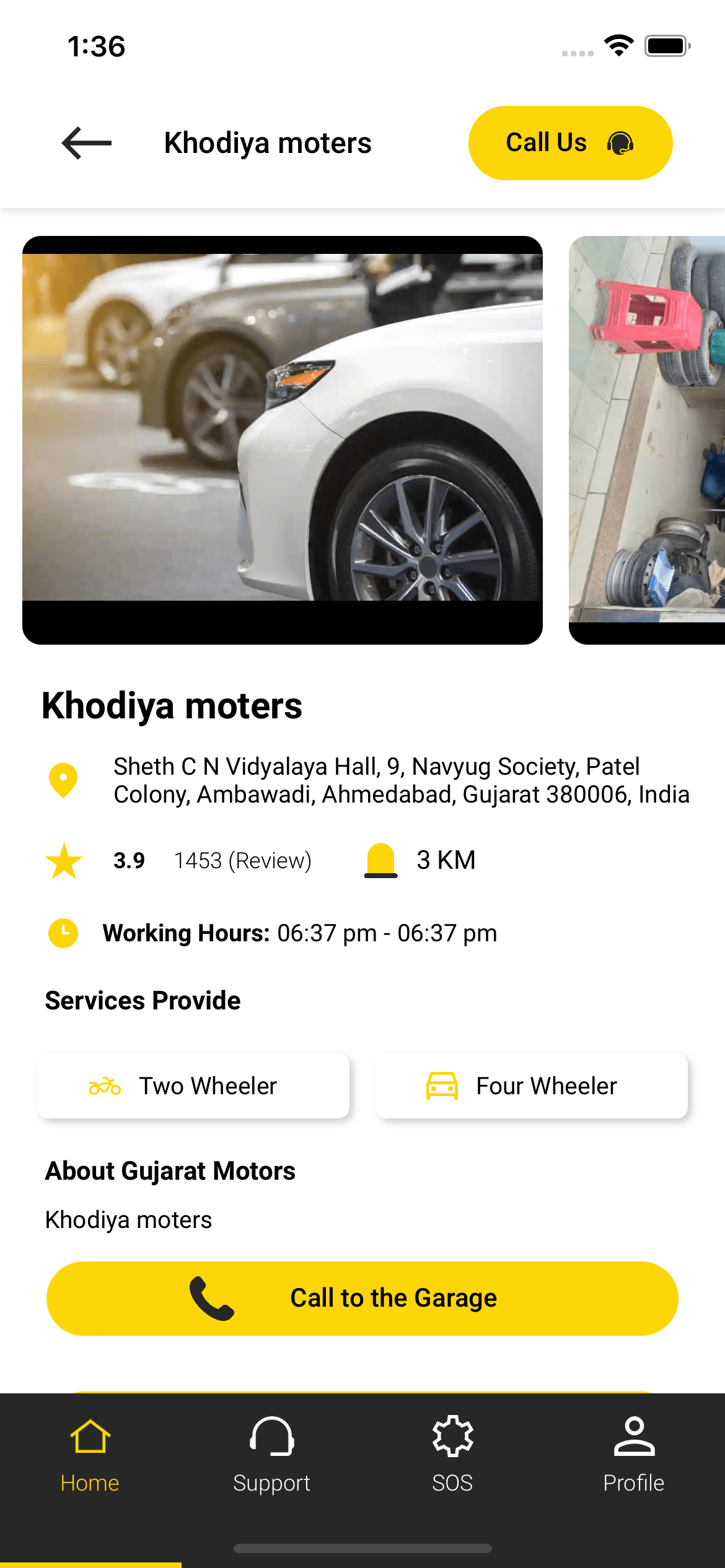This screenshot has width=725, height=1568.
Task: Switch to the Home tab
Action: point(90,1455)
